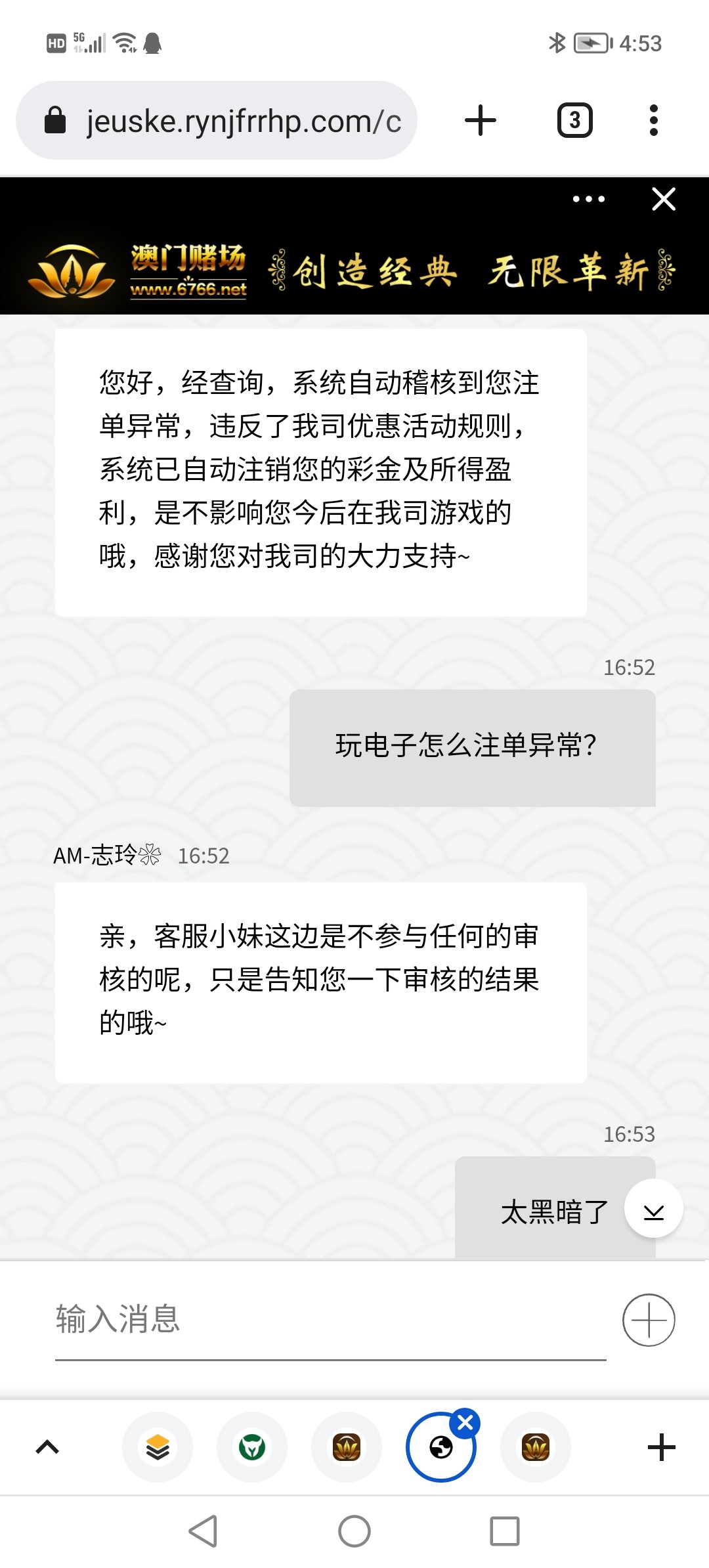Viewport: 709px width, 1568px height.
Task: Open the chat's three-dot options menu
Action: pyautogui.click(x=588, y=199)
